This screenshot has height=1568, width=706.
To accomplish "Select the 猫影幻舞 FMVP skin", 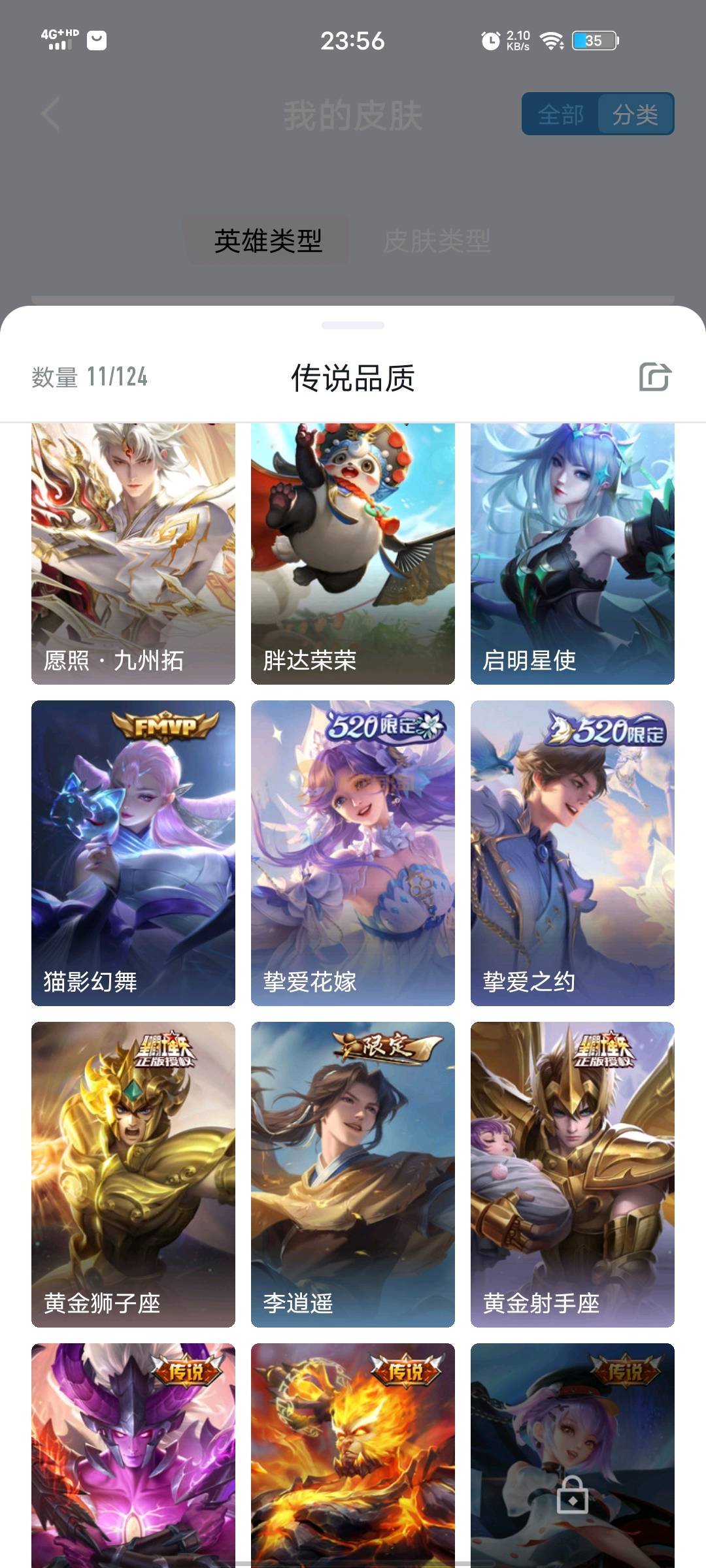I will (x=133, y=853).
